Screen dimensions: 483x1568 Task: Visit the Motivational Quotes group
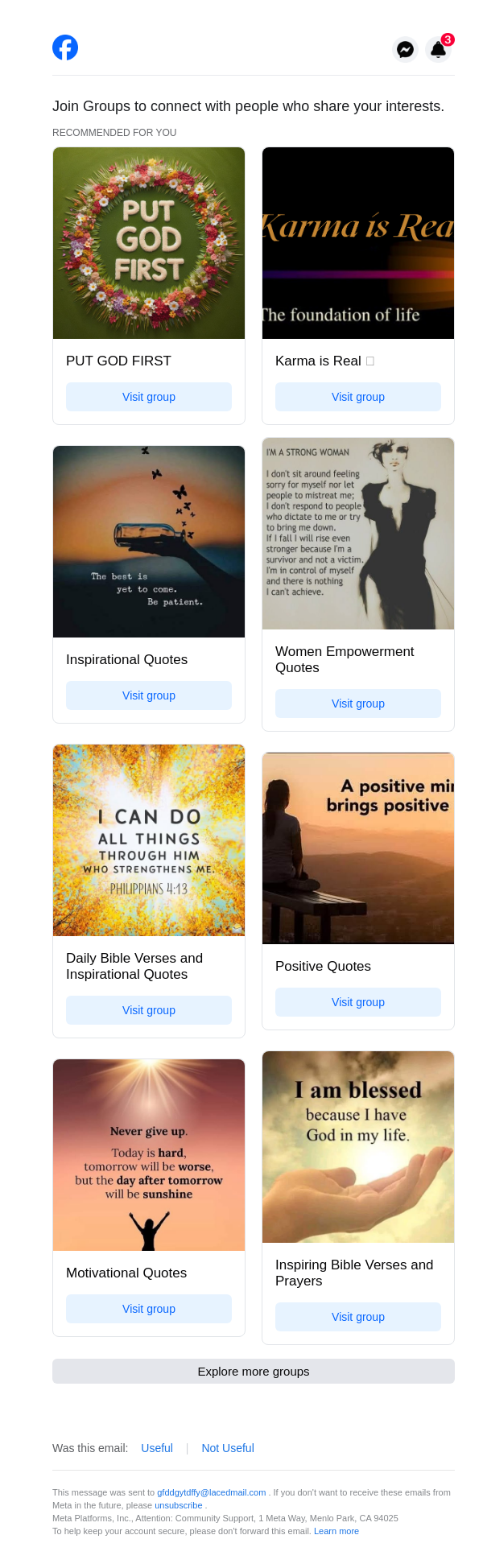point(149,1309)
